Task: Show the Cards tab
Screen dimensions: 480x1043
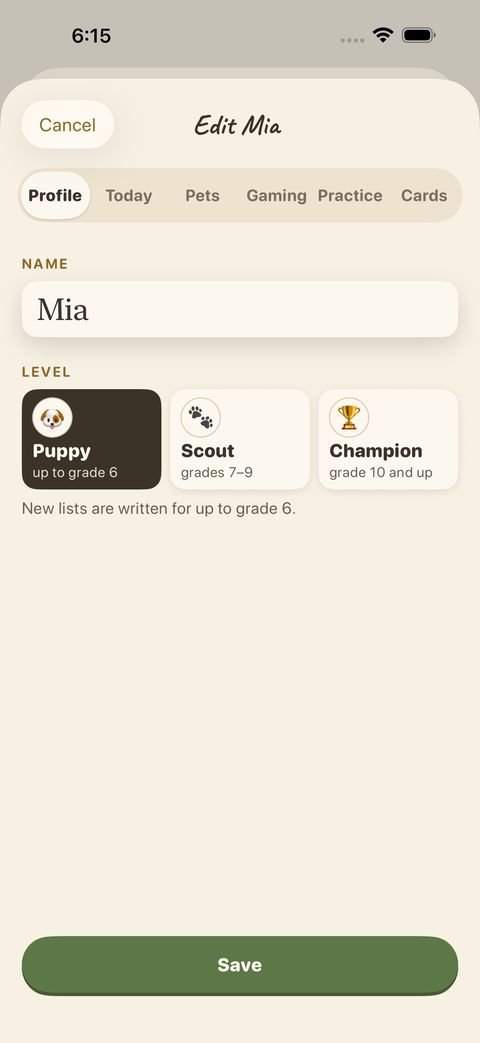Action: pos(423,196)
